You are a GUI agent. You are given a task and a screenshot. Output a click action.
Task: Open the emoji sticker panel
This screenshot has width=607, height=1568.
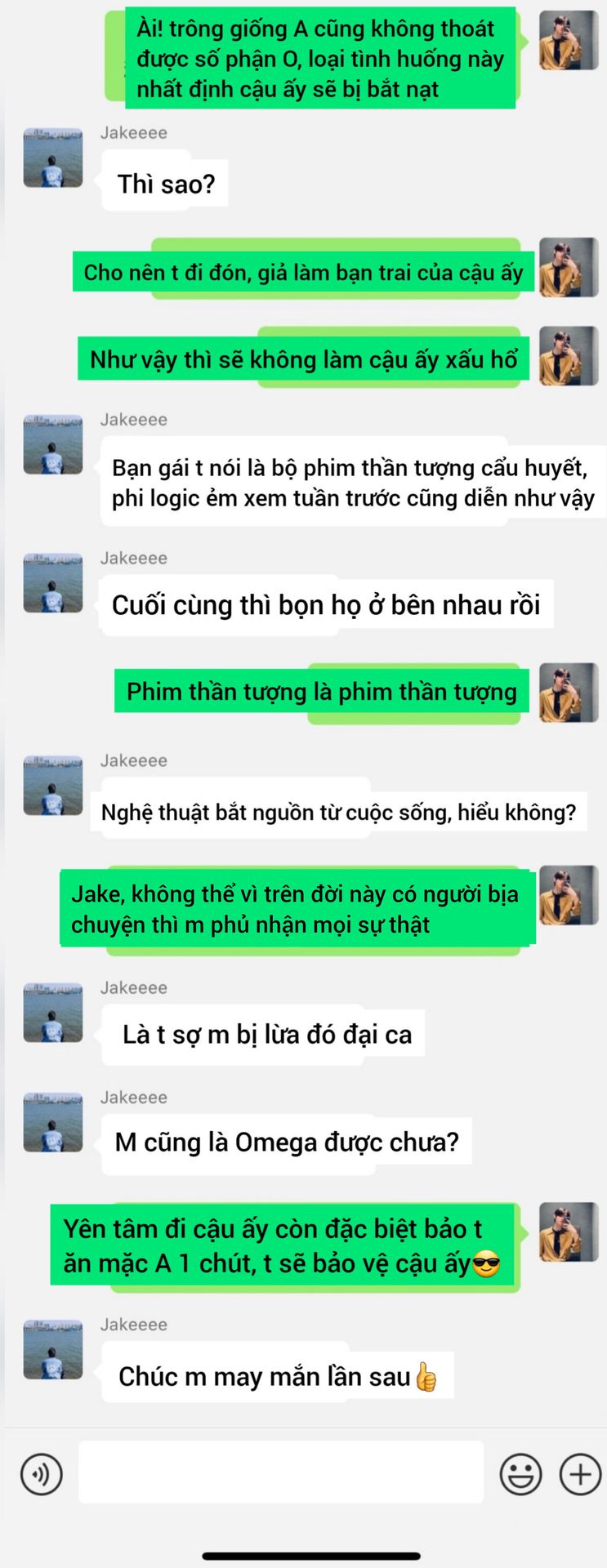(x=520, y=1474)
